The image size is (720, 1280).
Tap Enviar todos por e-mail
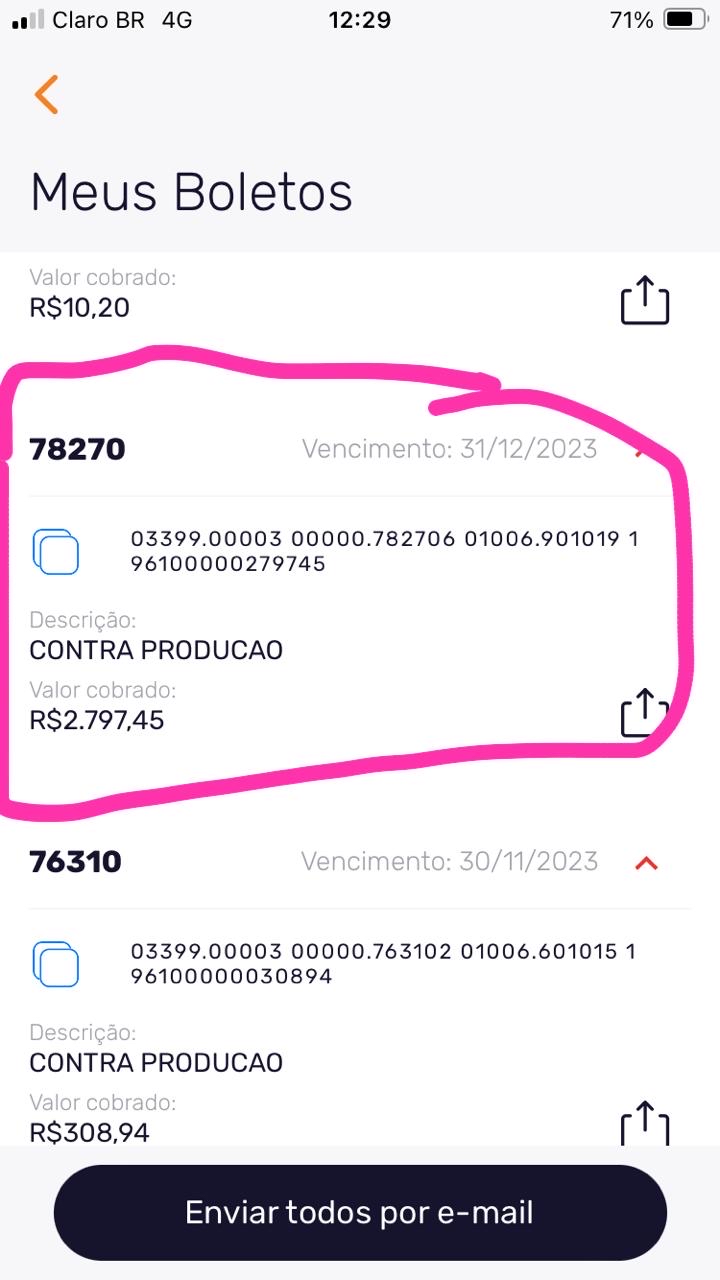[360, 1213]
